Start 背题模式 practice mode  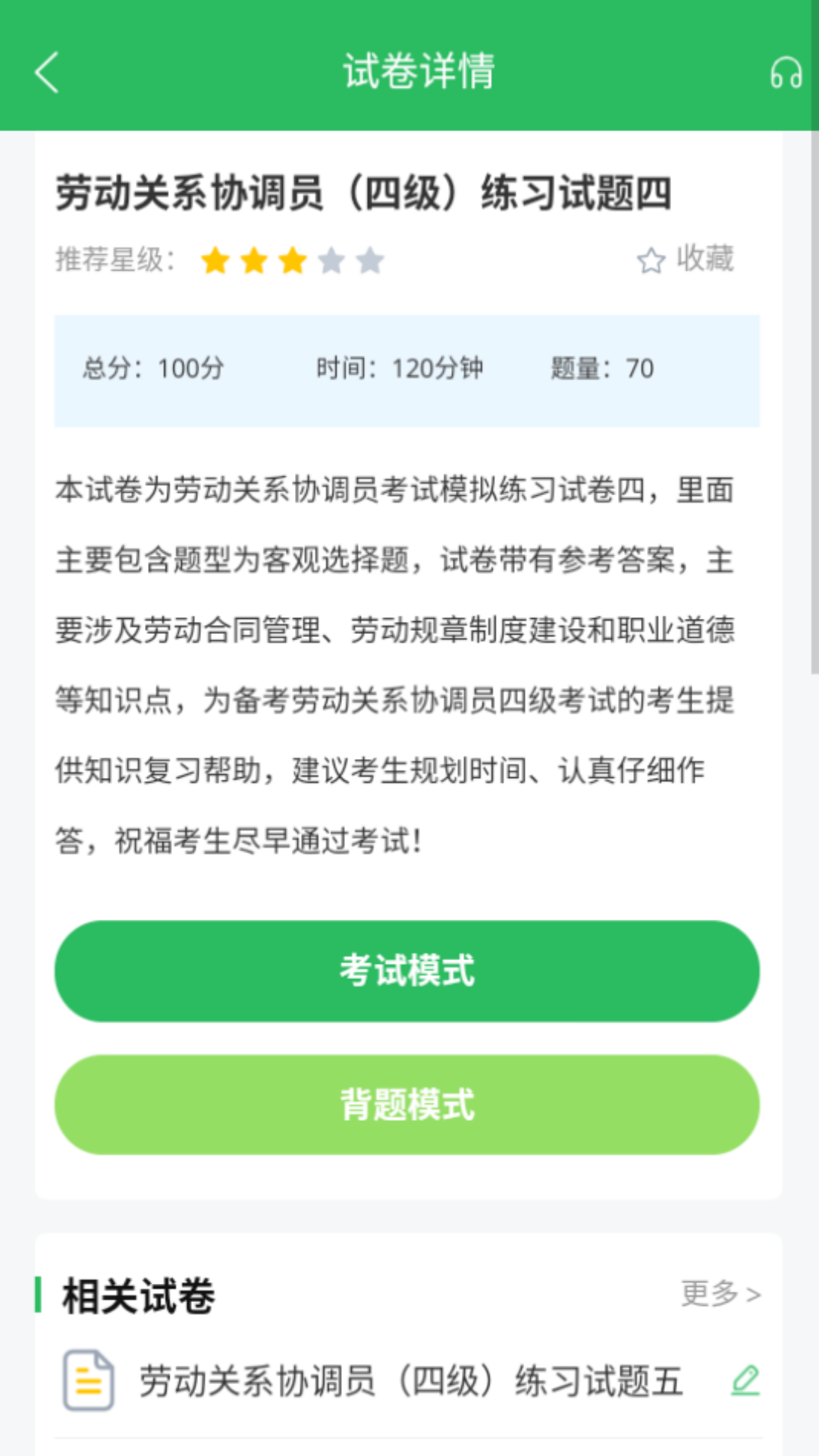pyautogui.click(x=407, y=1105)
